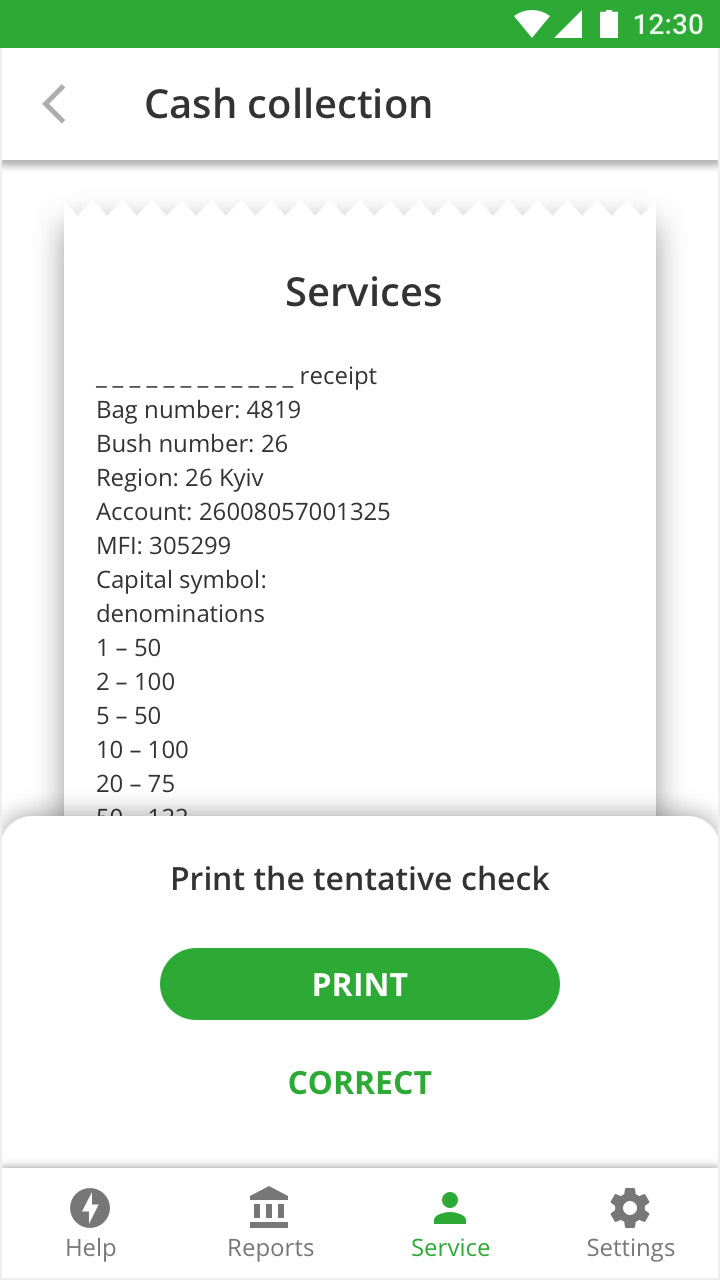Choose CORRECT to edit the receipt
Image resolution: width=720 pixels, height=1280 pixels.
point(360,1082)
